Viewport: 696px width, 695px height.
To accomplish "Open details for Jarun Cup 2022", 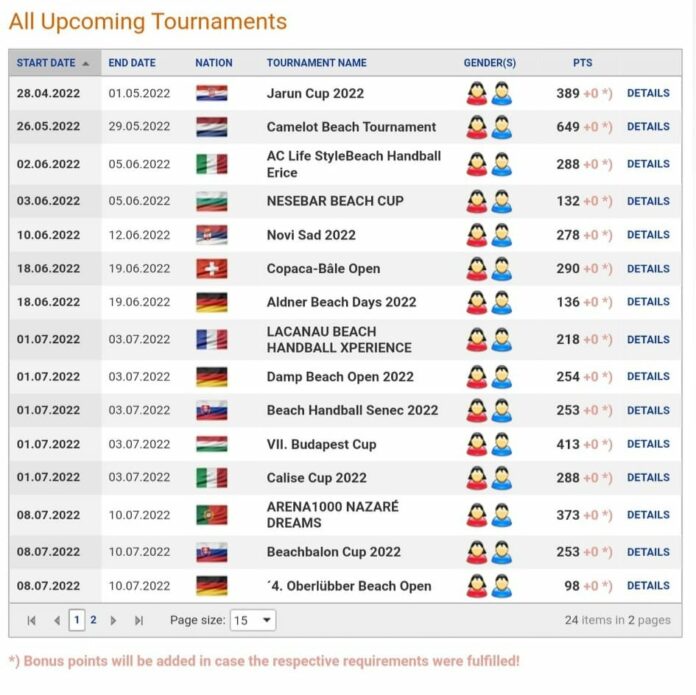I will 648,93.
